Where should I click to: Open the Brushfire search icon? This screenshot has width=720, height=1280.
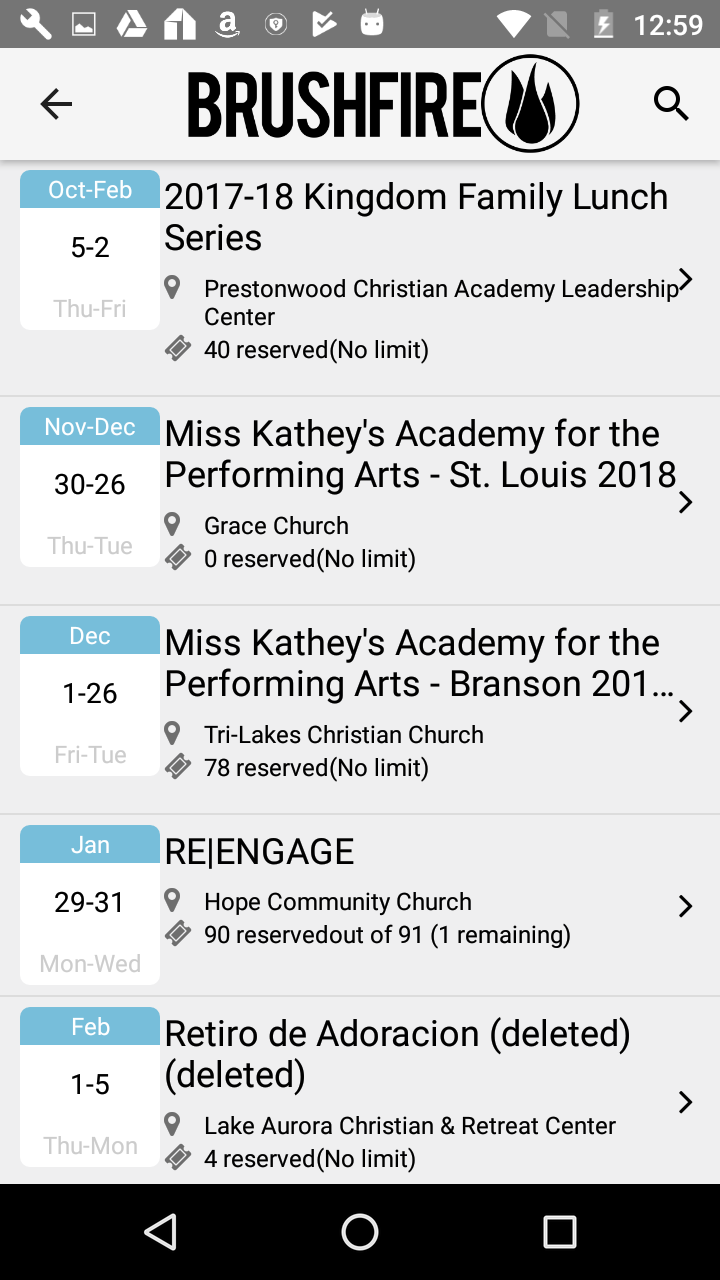(671, 103)
